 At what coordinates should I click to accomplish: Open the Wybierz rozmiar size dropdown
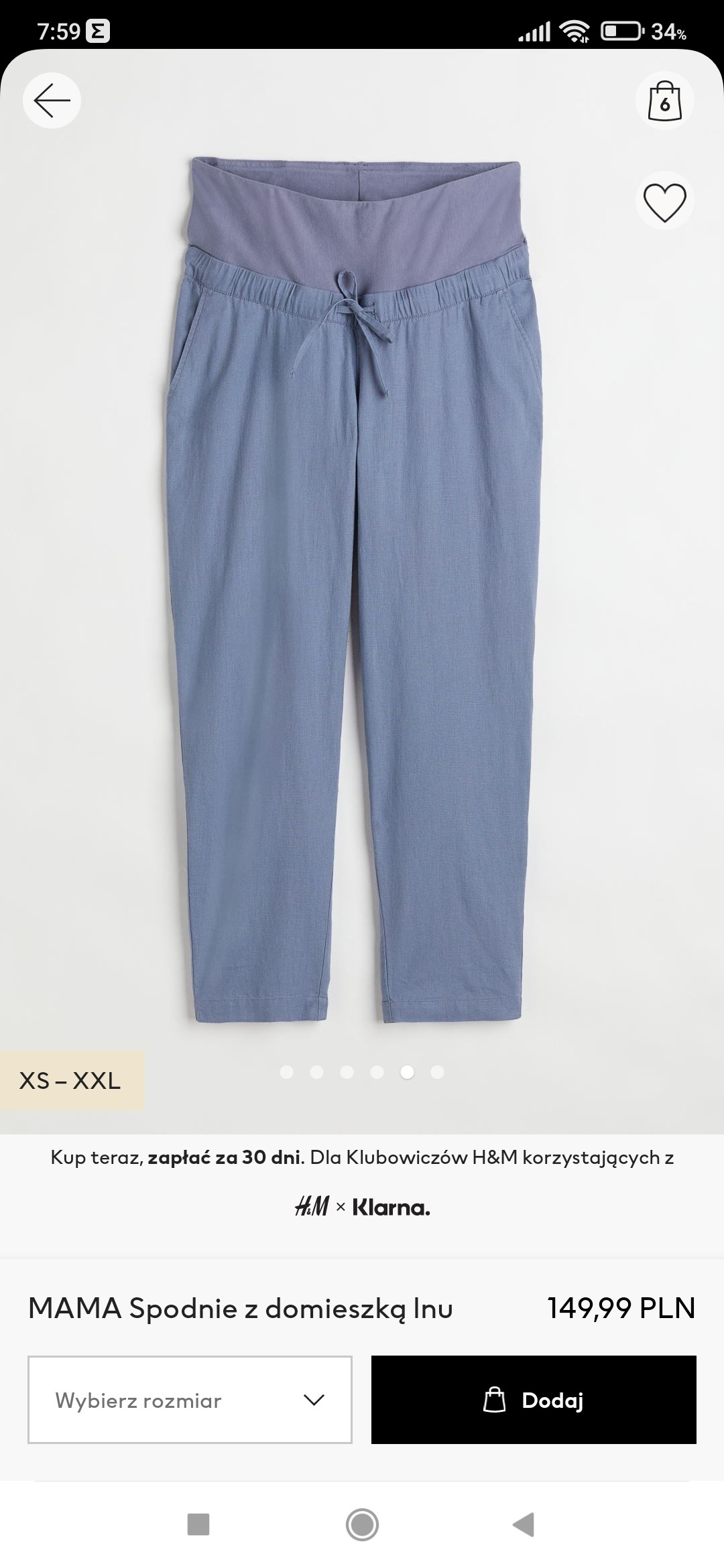coord(190,1400)
